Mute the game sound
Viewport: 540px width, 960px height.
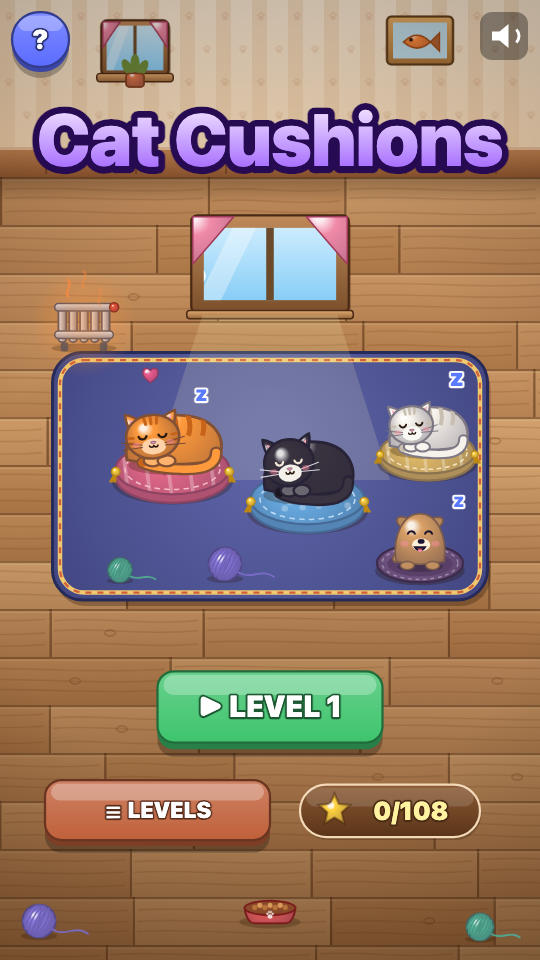504,36
